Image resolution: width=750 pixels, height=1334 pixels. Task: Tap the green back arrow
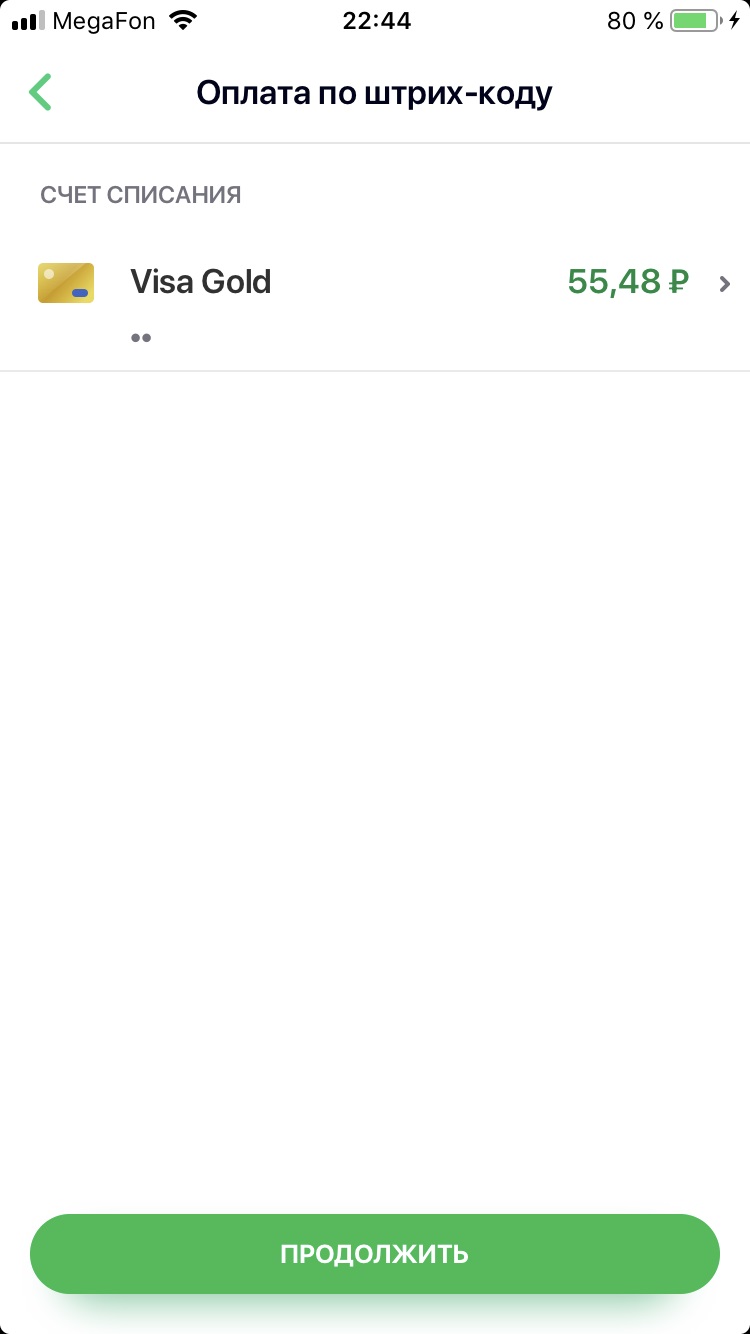pyautogui.click(x=40, y=91)
